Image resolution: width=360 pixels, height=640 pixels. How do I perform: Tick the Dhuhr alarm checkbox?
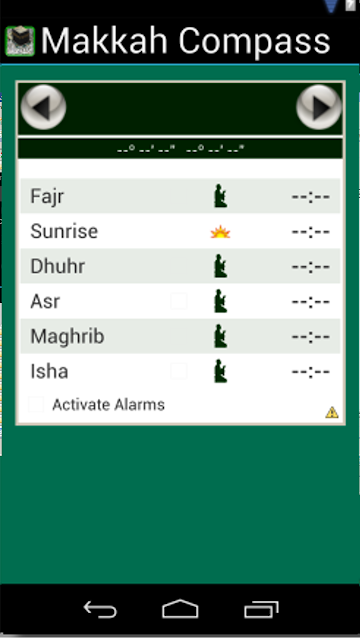[x=179, y=266]
